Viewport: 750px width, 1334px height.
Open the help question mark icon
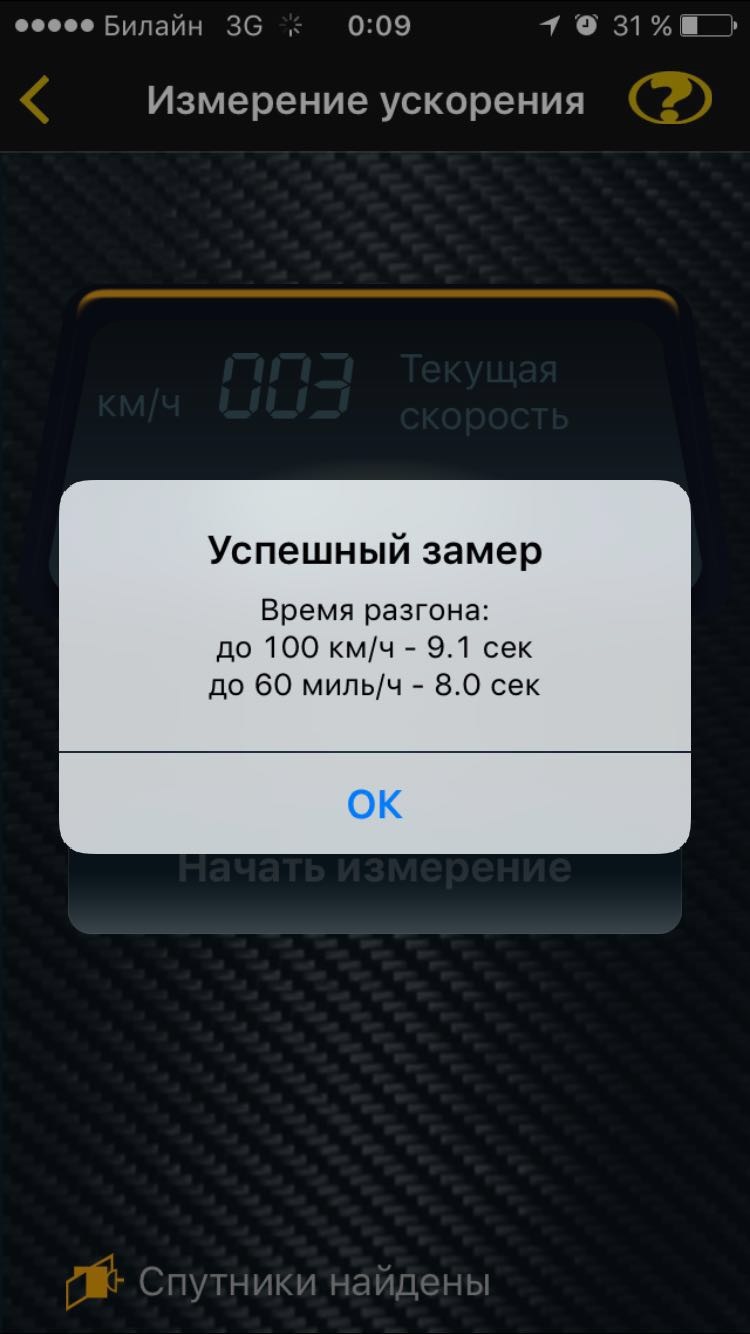coord(669,100)
